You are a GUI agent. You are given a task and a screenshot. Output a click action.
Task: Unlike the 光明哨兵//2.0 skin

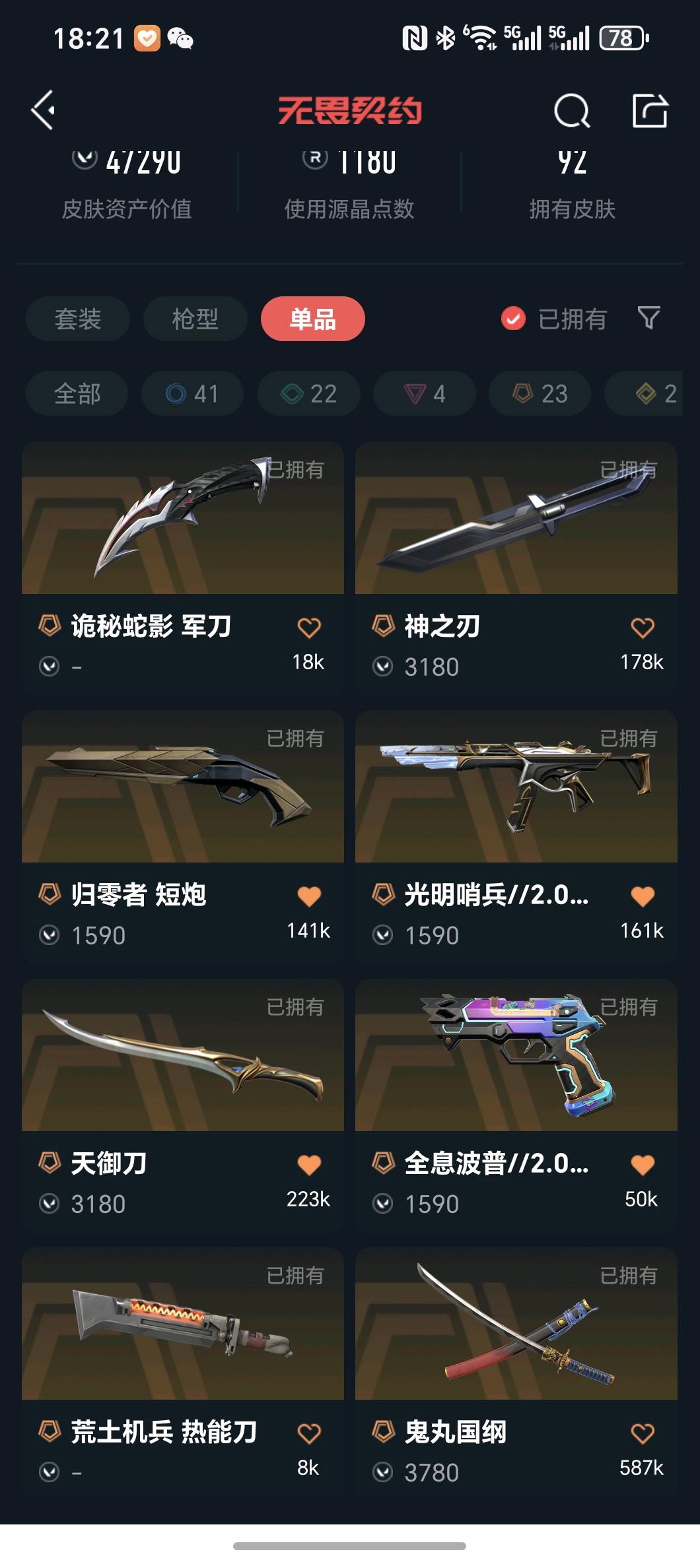642,896
